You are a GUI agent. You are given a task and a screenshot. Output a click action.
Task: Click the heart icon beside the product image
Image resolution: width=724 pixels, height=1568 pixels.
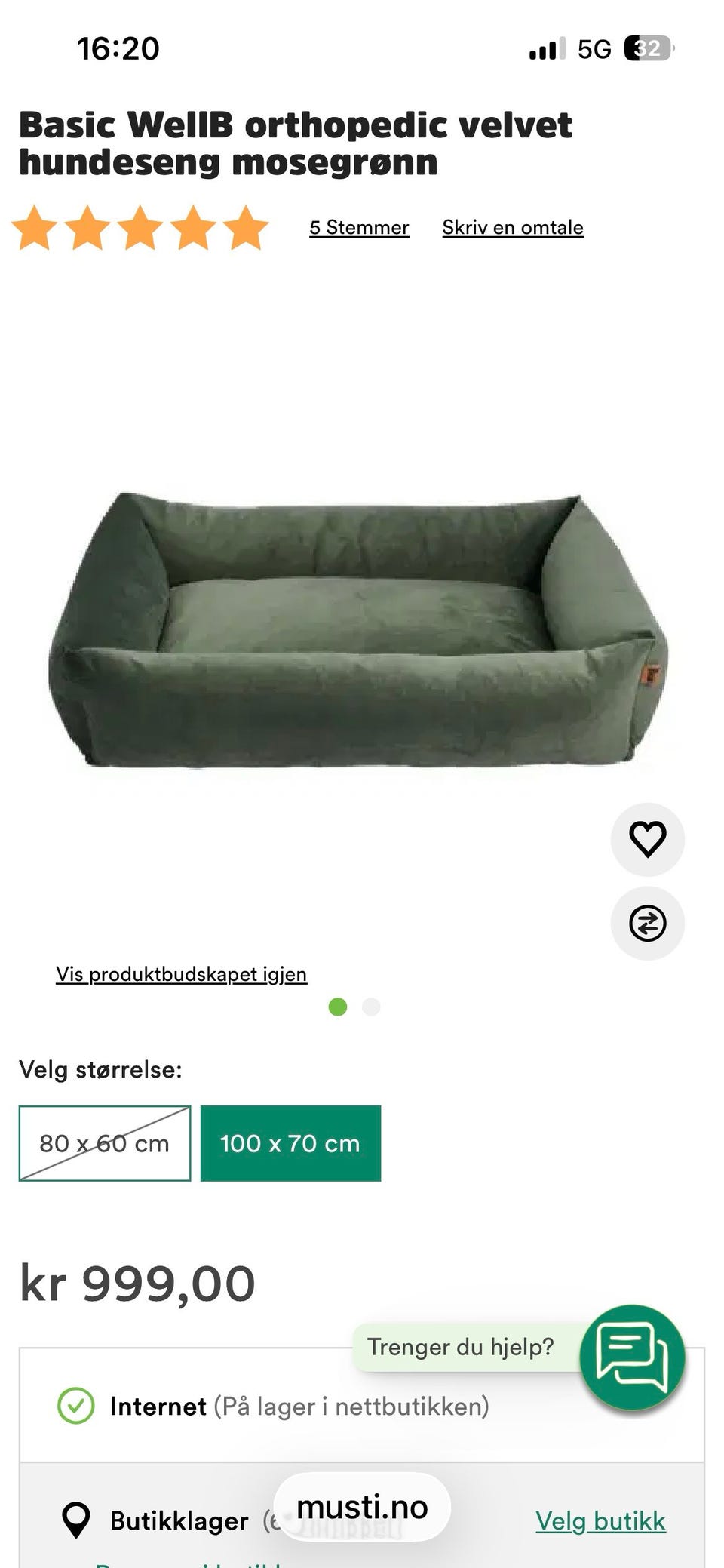click(x=647, y=840)
